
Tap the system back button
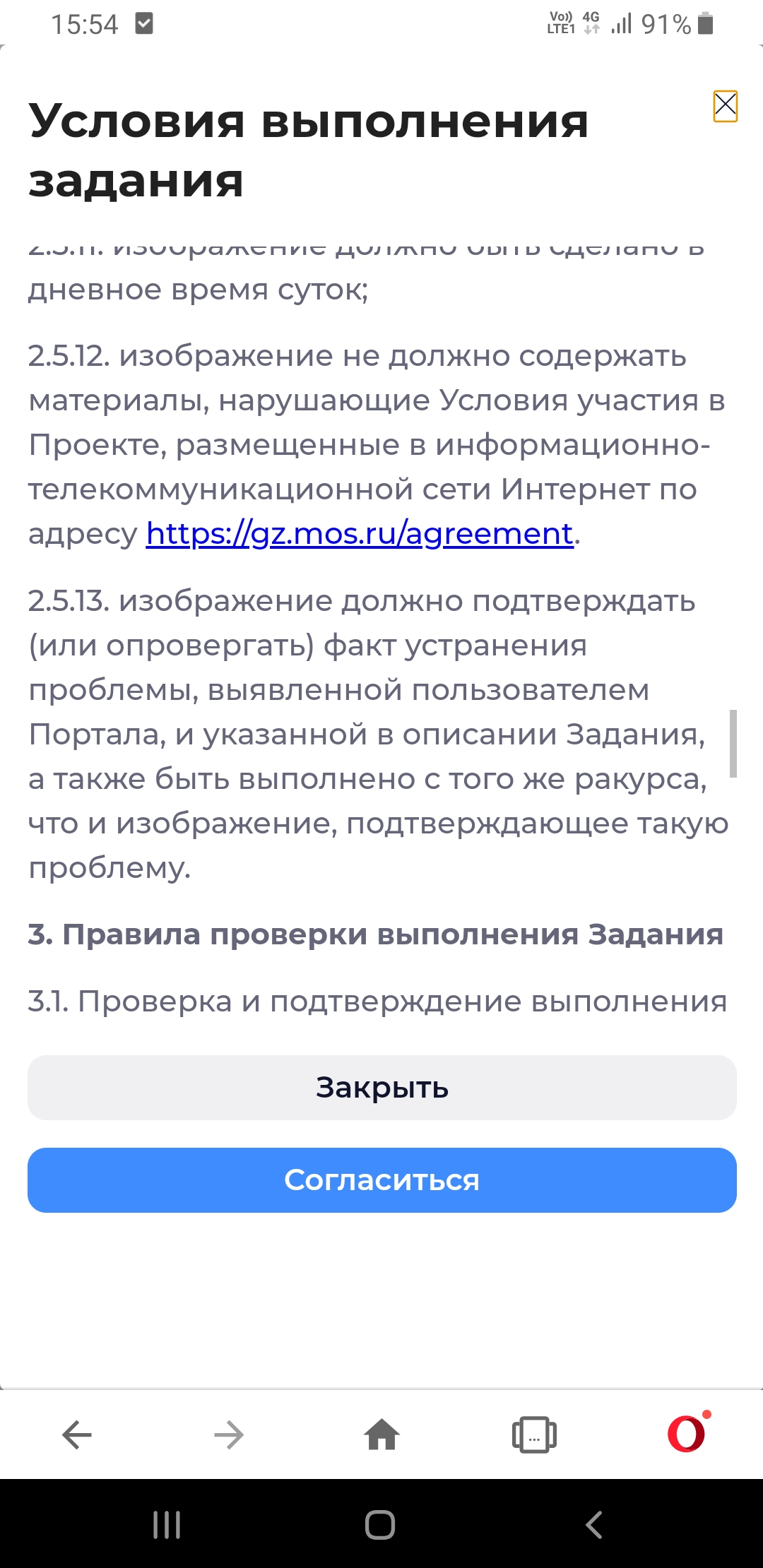594,1525
